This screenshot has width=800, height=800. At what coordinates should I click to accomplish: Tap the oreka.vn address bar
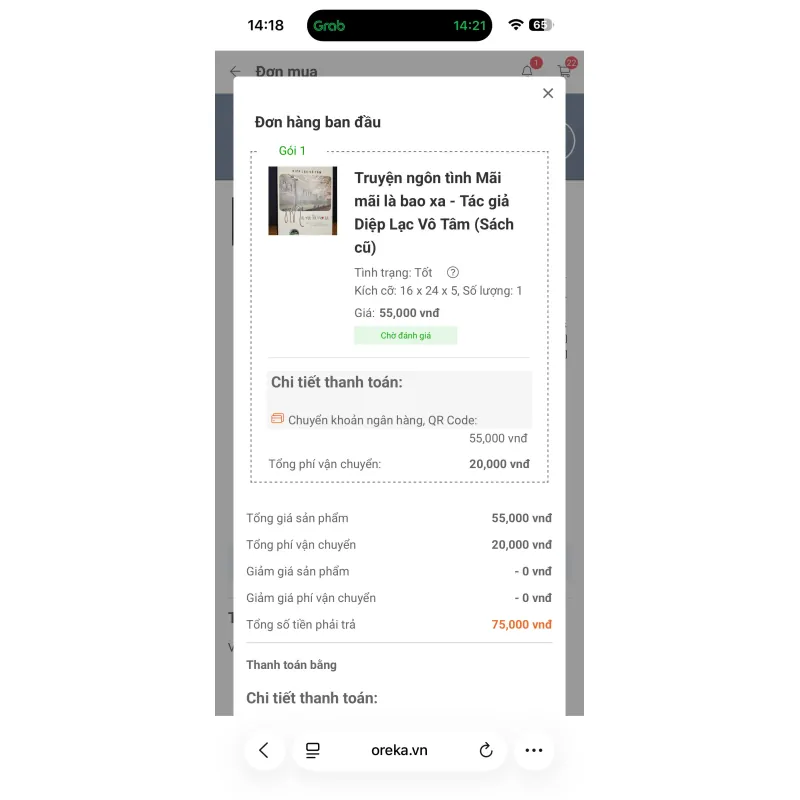pyautogui.click(x=399, y=750)
